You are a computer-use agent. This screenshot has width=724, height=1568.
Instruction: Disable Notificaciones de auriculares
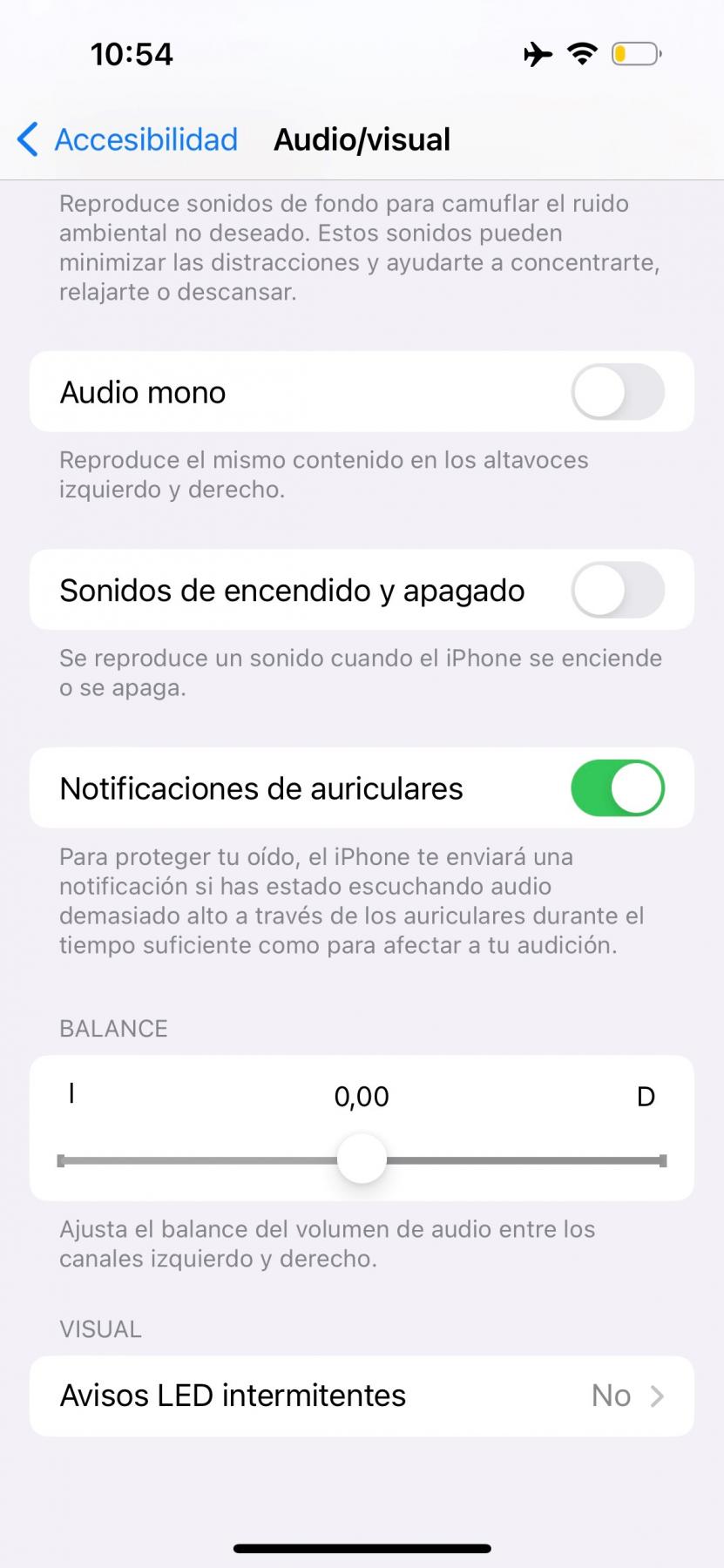(617, 788)
